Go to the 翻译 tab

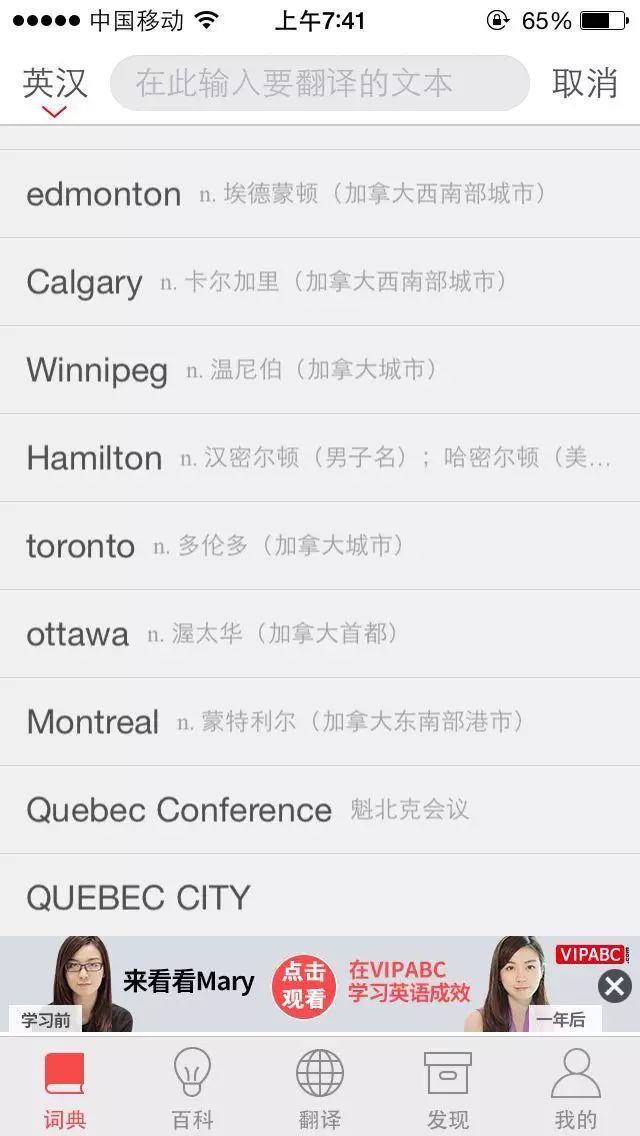click(320, 1089)
